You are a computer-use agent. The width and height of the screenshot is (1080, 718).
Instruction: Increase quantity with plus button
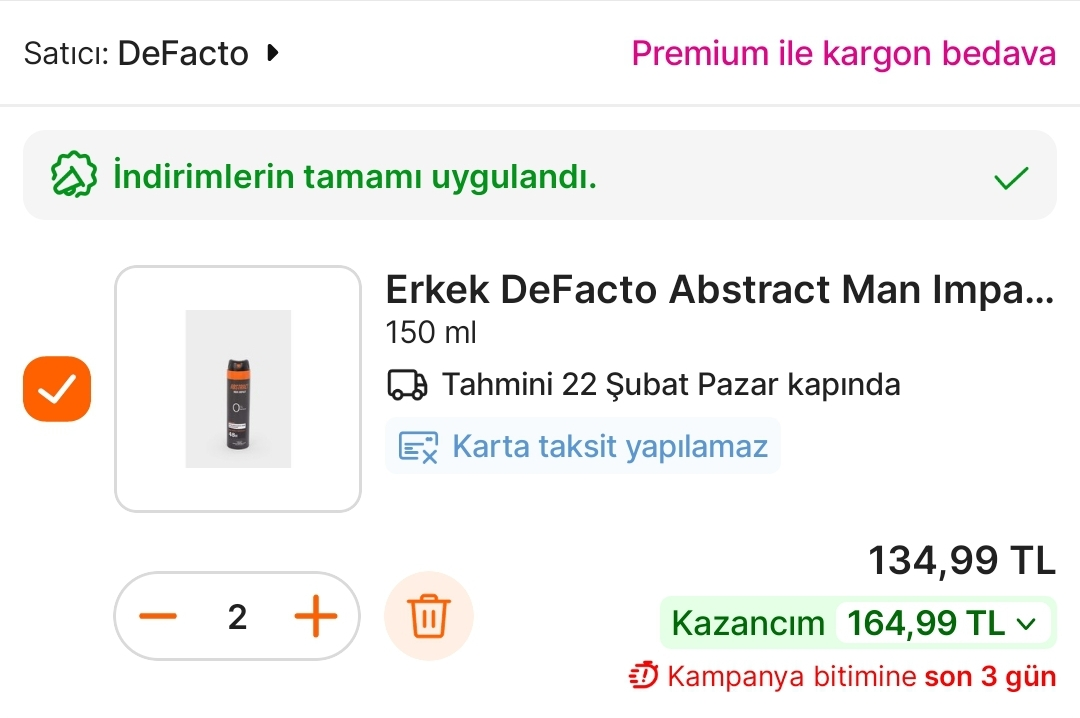[315, 617]
